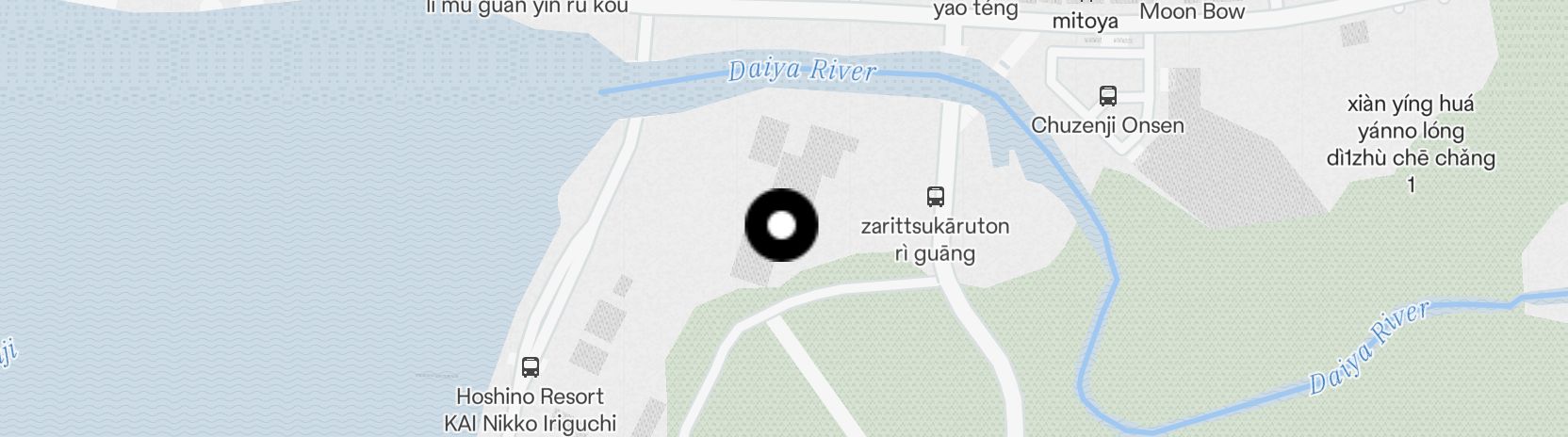
Task: Tap the Hoshino Resort KAI Nikko Iriguchi bus stop
Action: 530,367
